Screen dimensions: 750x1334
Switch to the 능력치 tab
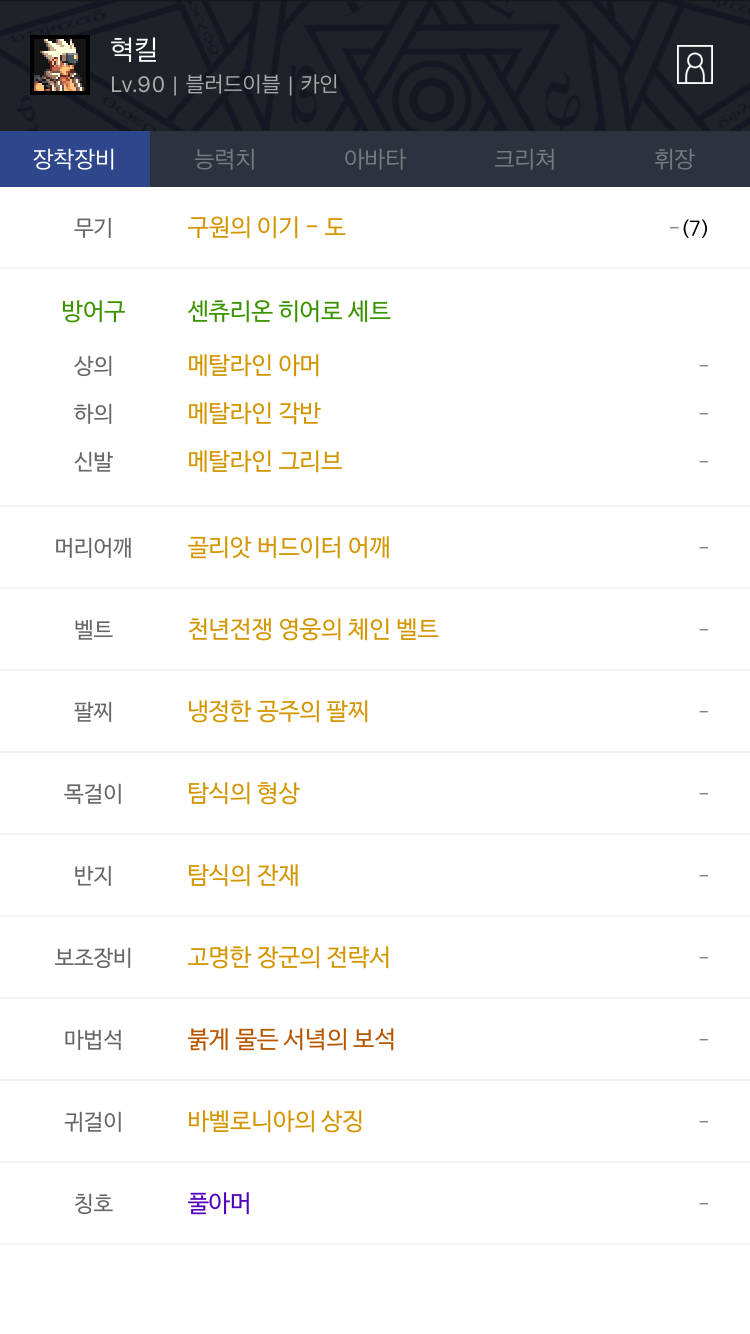coord(225,159)
